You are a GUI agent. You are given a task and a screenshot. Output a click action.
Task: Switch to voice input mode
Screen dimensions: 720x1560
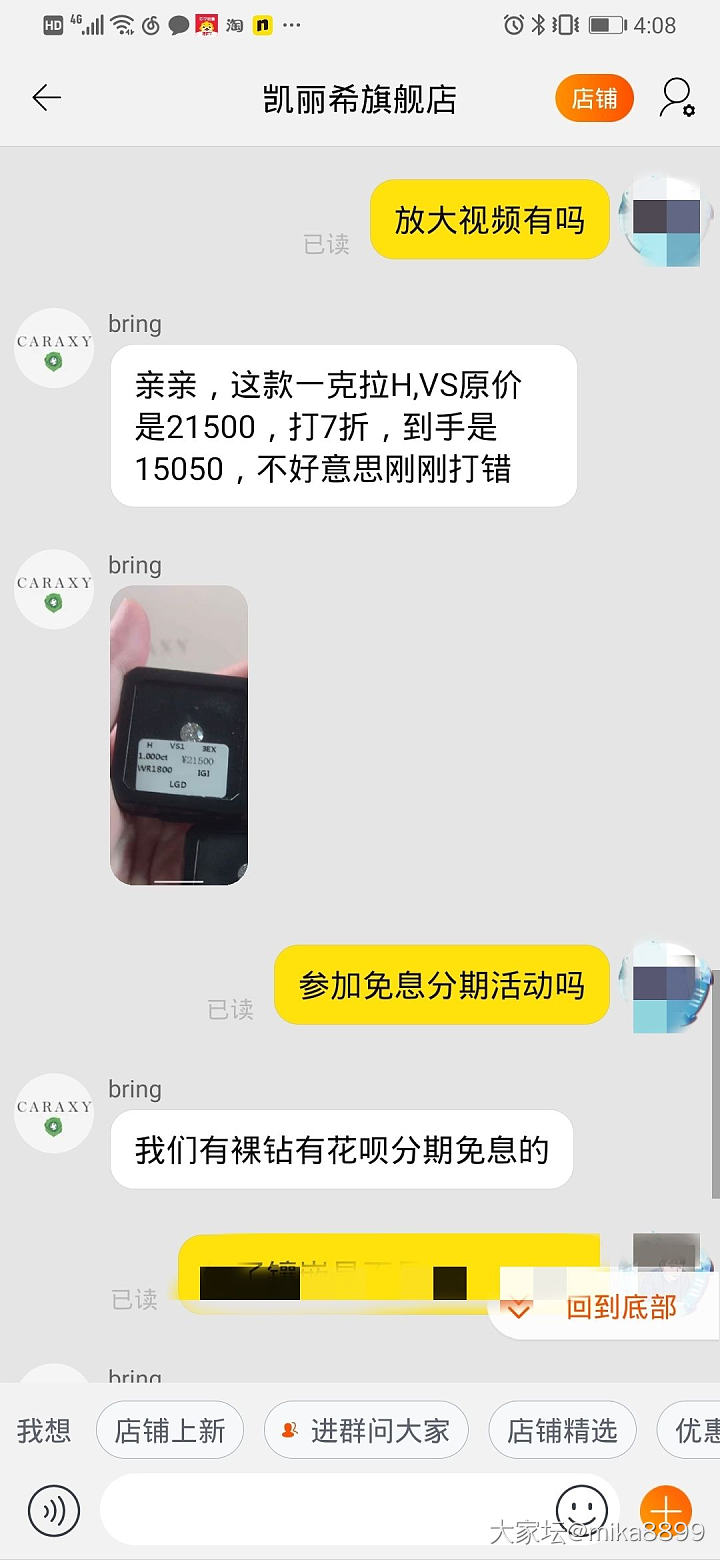coord(53,1510)
